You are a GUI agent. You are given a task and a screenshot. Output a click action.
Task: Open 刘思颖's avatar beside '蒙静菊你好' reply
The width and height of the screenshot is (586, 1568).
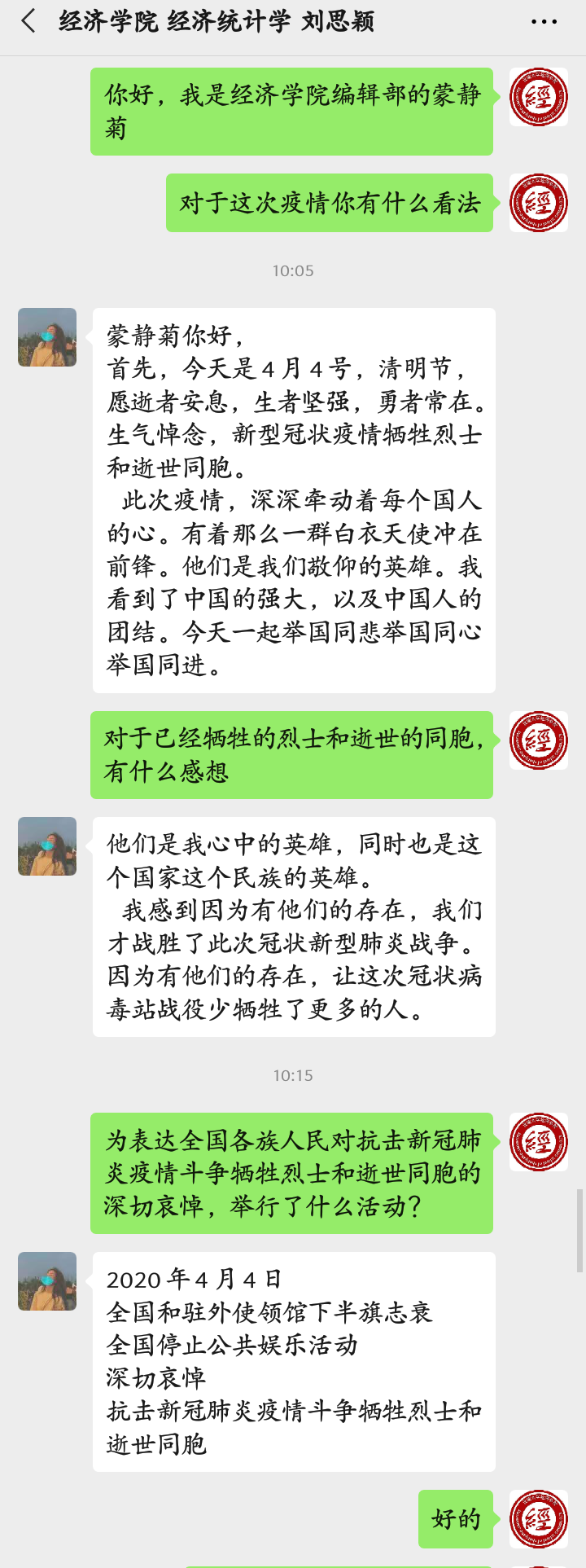pyautogui.click(x=47, y=337)
